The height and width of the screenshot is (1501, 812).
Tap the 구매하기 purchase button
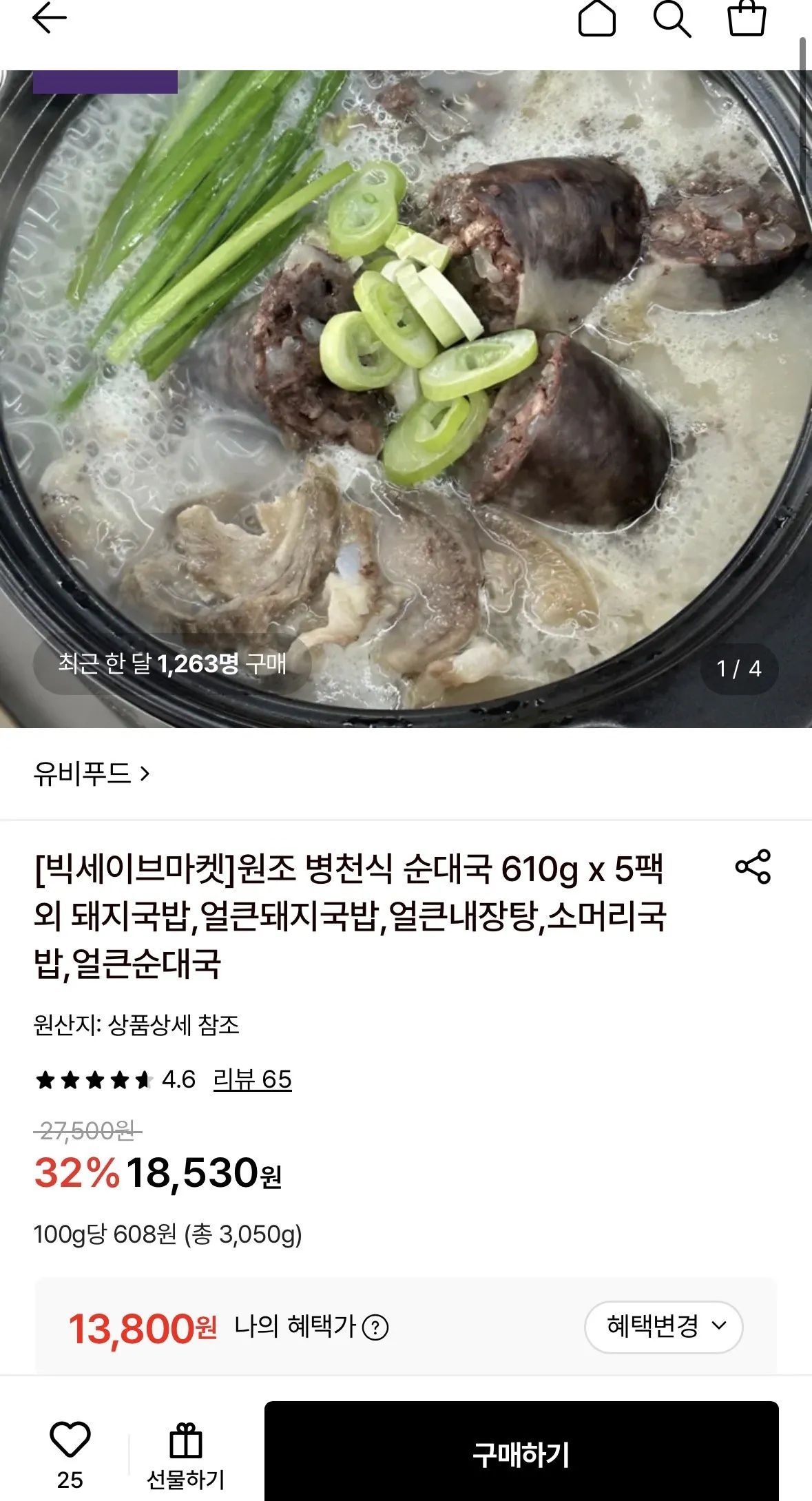521,1454
